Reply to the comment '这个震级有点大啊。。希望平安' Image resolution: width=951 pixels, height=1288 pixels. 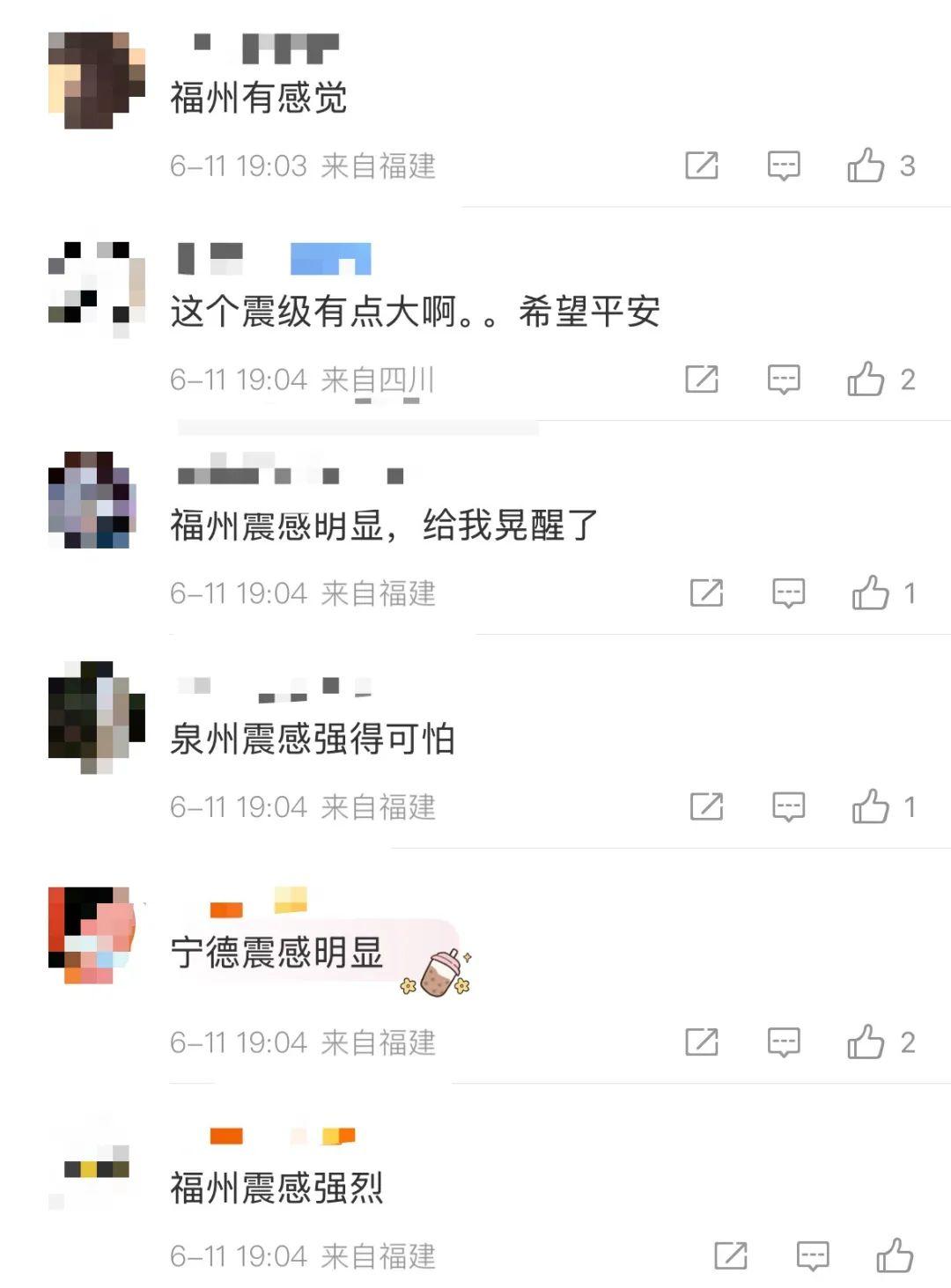click(784, 379)
